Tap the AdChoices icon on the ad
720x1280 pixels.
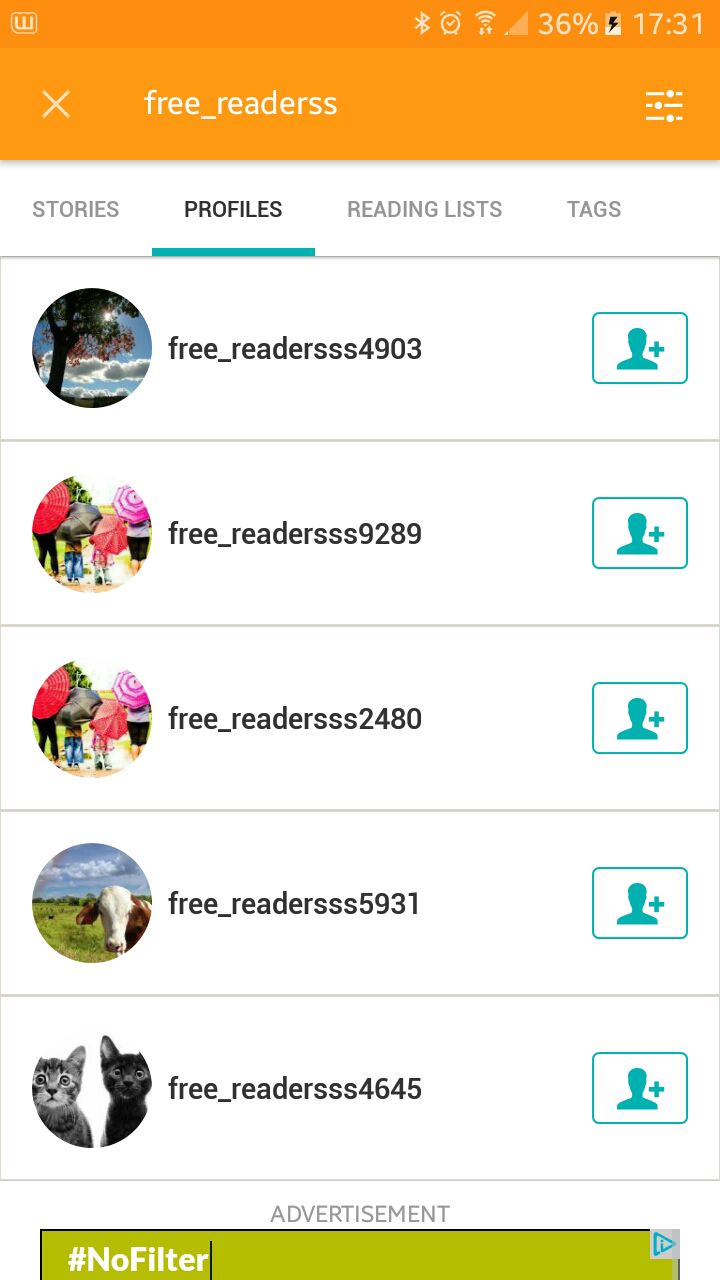(x=665, y=1244)
